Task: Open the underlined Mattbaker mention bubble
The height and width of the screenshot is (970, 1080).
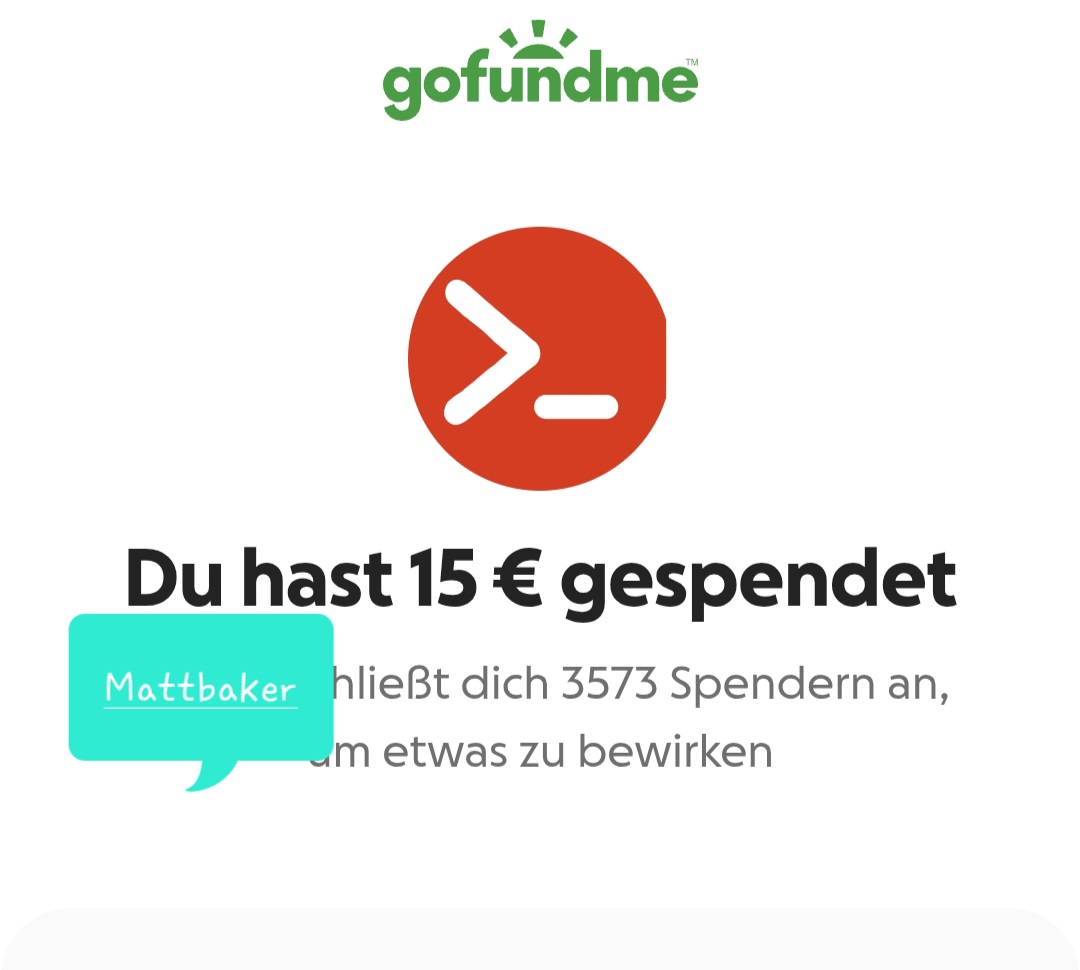Action: pos(200,688)
